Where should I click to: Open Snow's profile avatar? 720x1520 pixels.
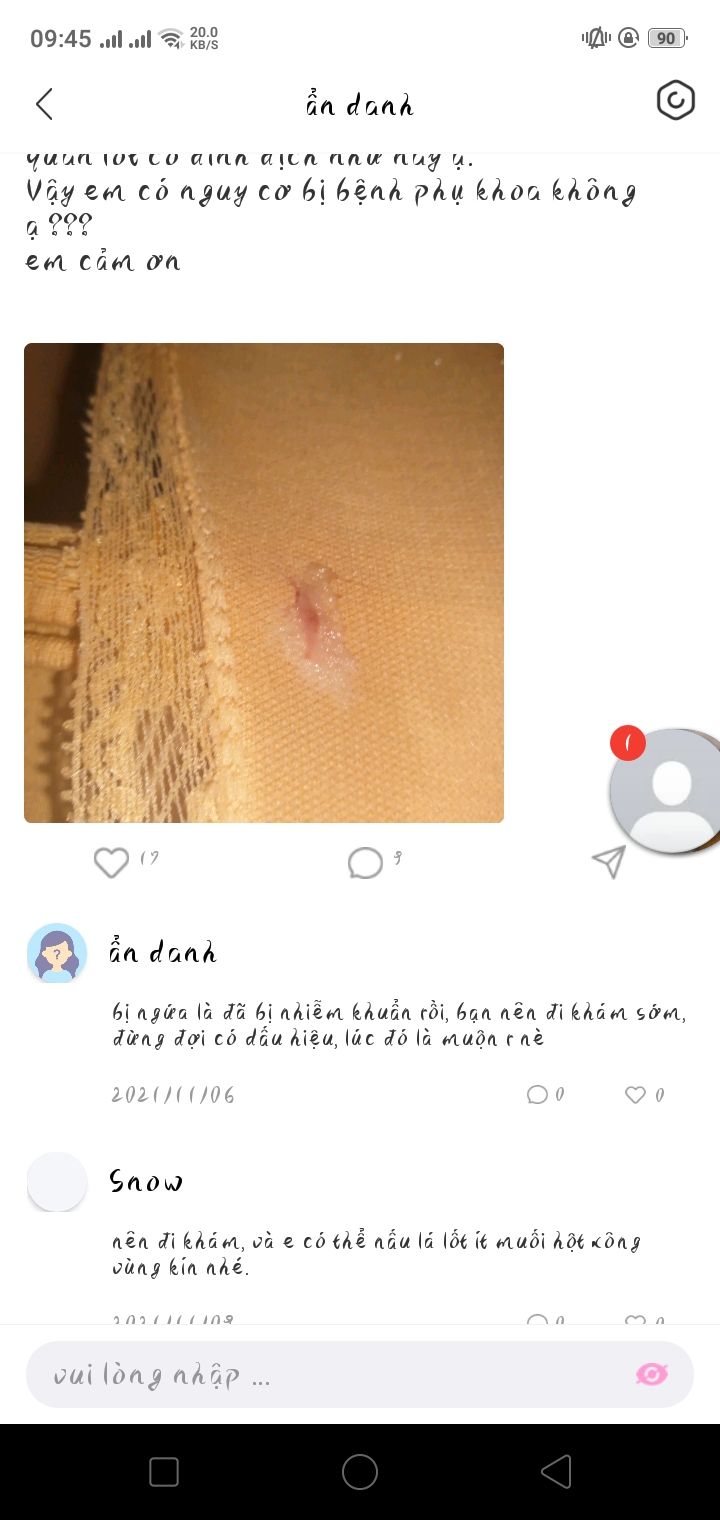click(57, 1182)
